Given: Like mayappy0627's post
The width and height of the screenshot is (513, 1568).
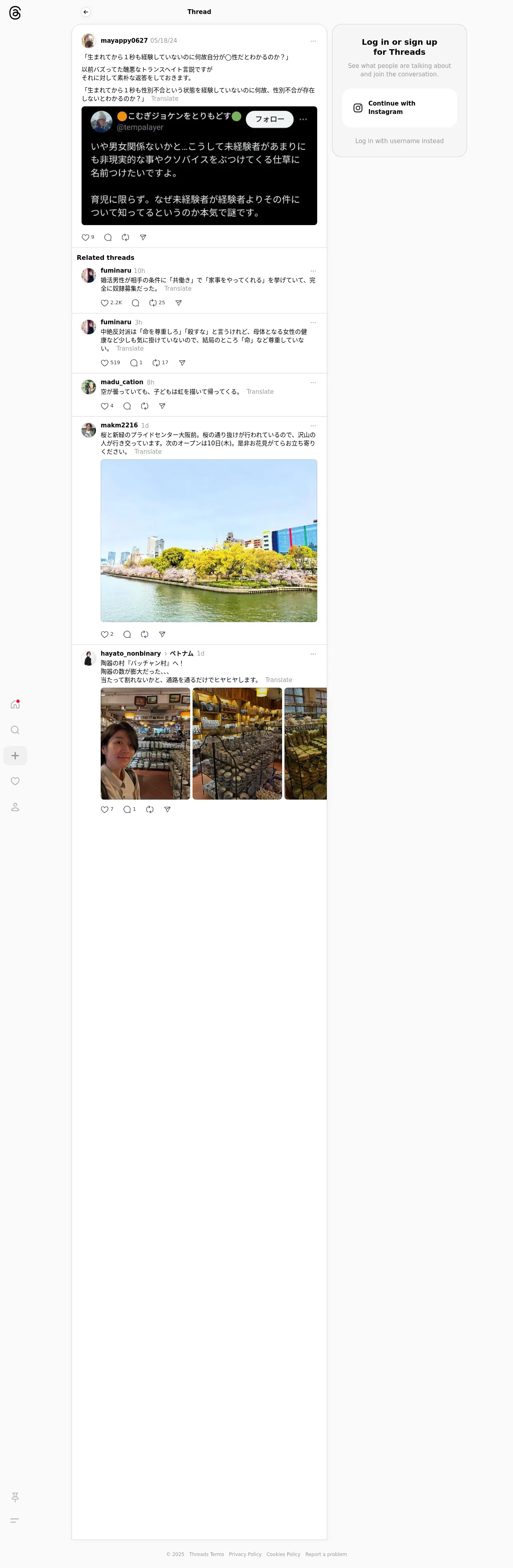Looking at the screenshot, I should click(85, 237).
